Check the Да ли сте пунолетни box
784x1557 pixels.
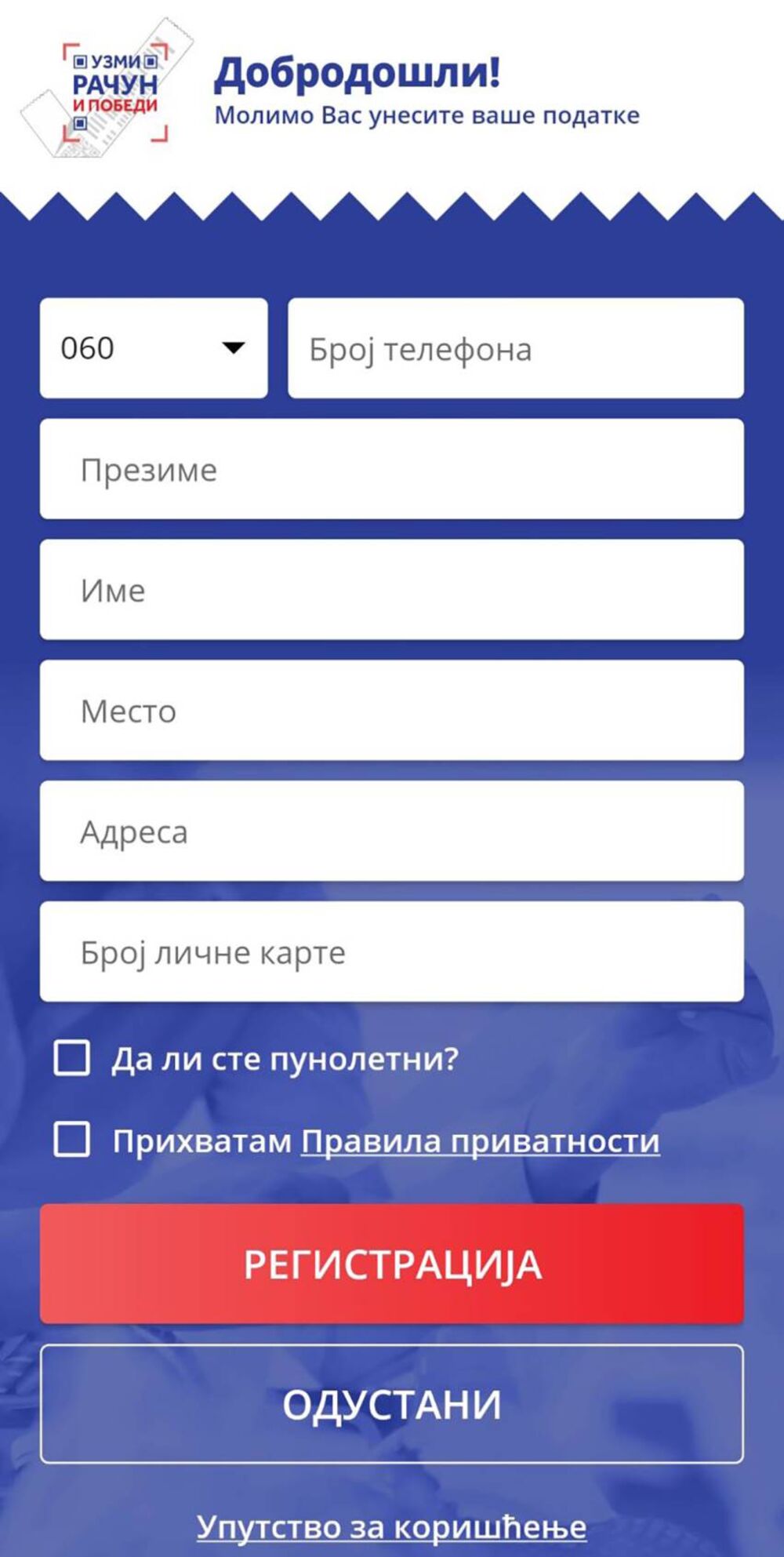click(71, 1058)
